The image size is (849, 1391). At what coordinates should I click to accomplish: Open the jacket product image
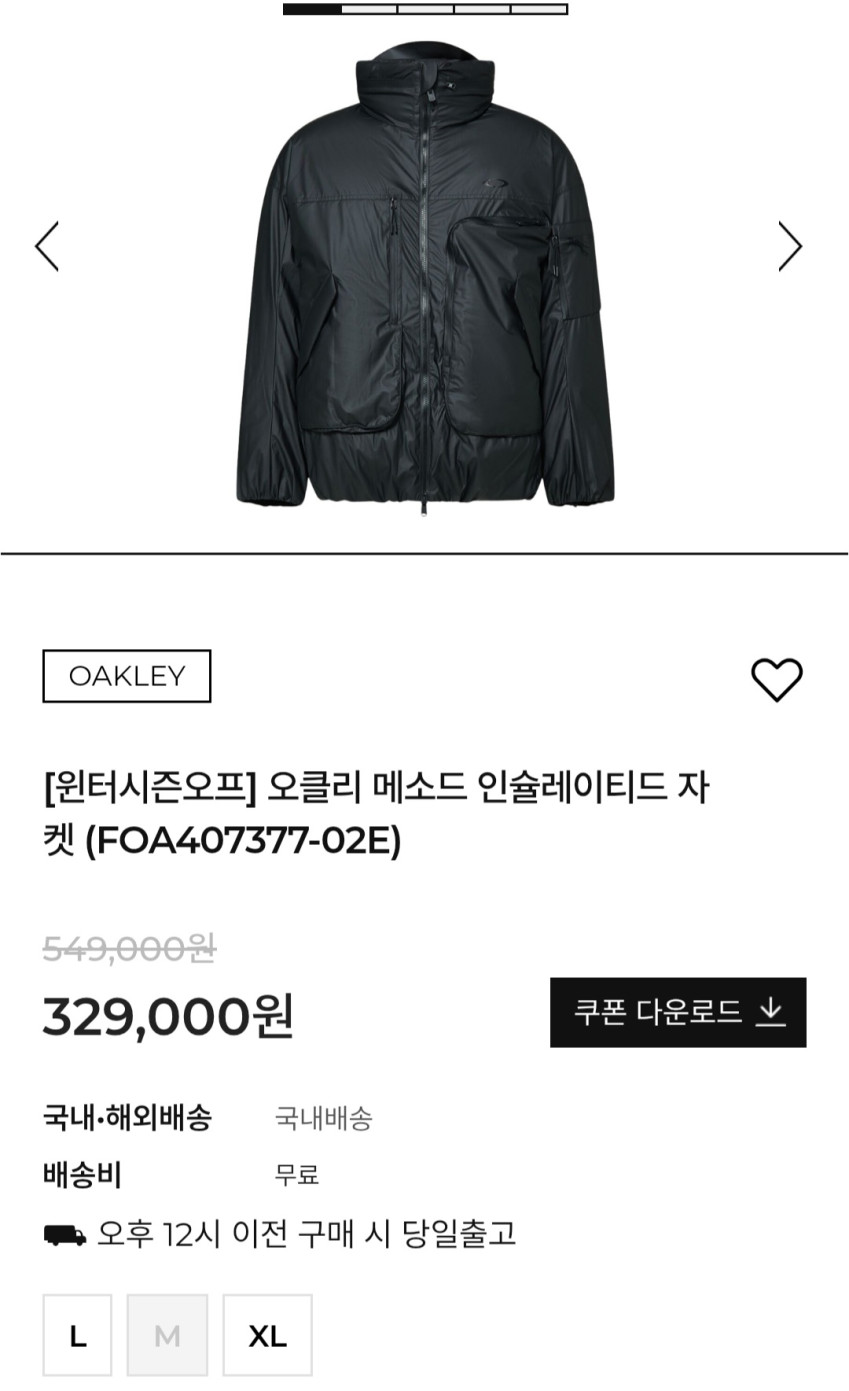click(x=424, y=275)
